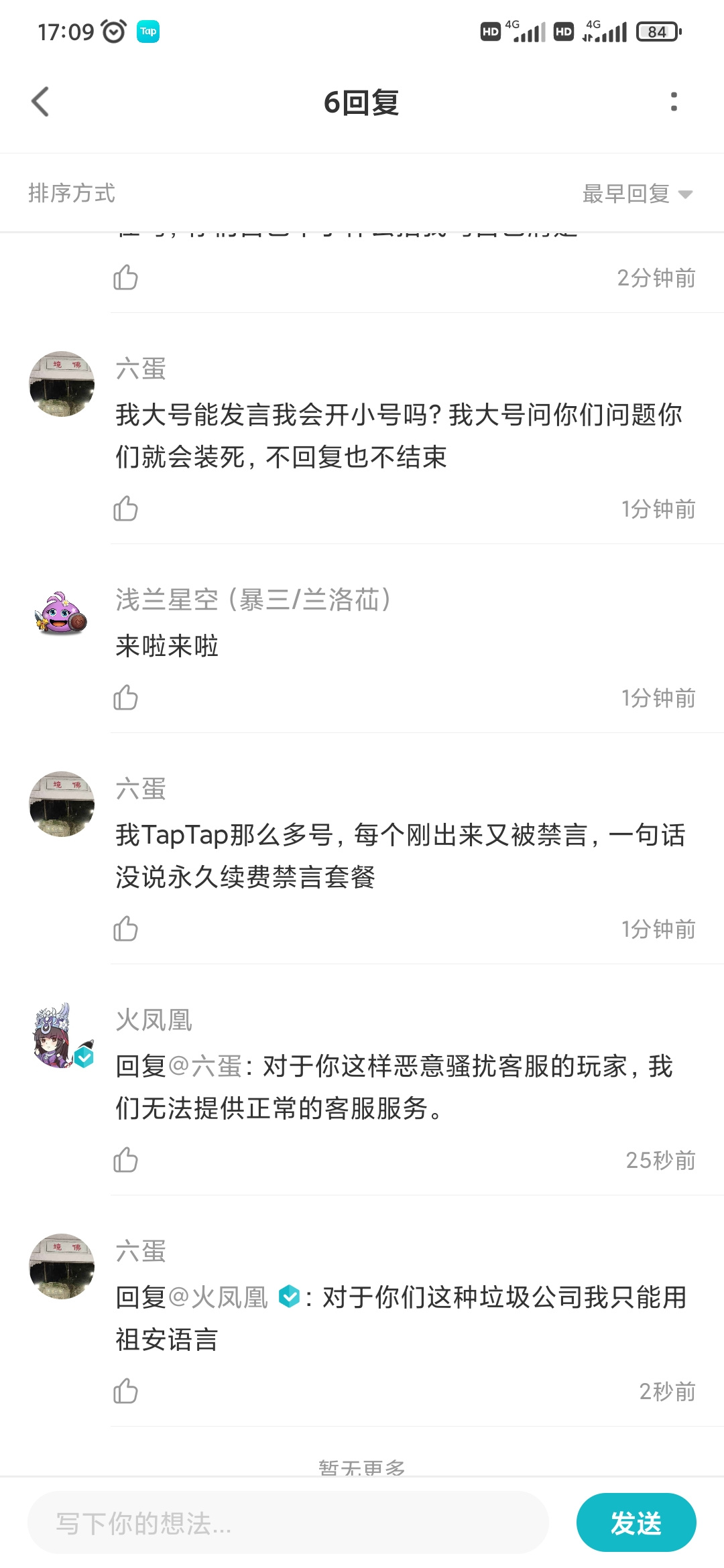This screenshot has width=724, height=1568.
Task: Open 火凤凰's profile avatar
Action: (x=62, y=1035)
